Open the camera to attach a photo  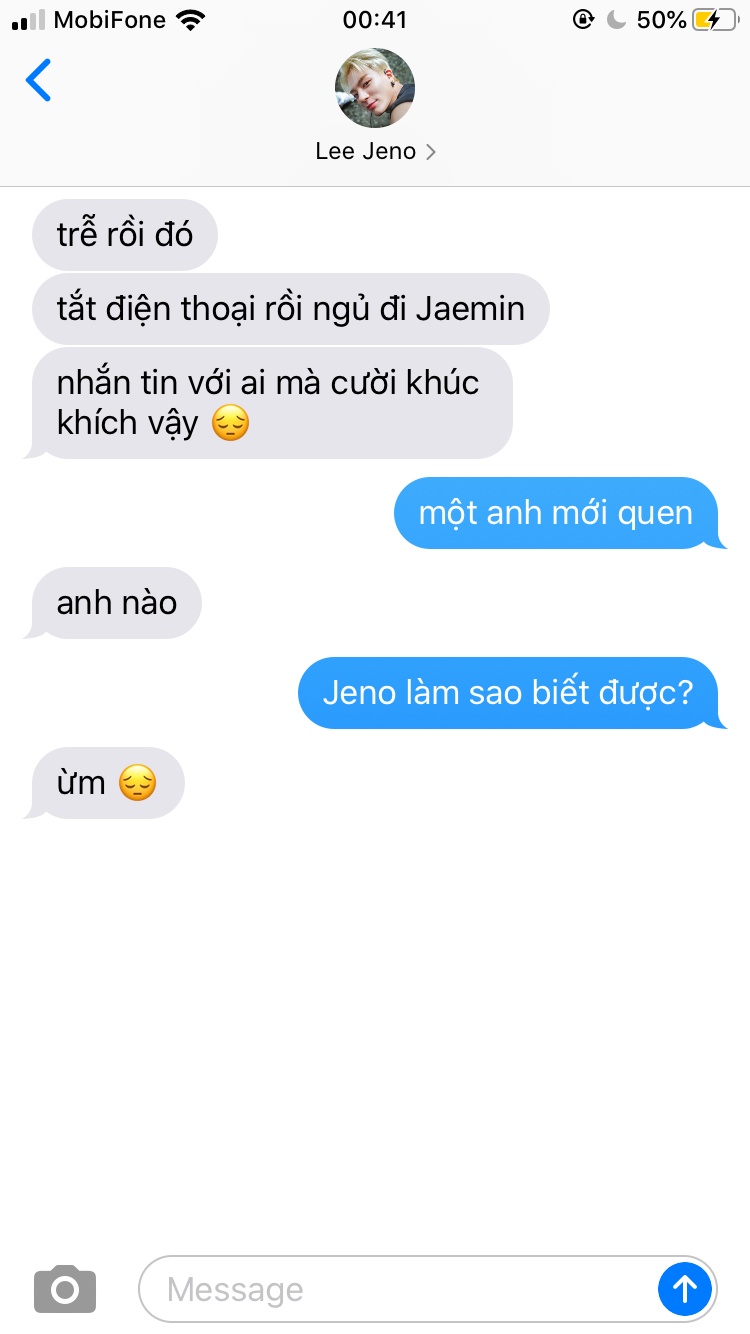65,1289
